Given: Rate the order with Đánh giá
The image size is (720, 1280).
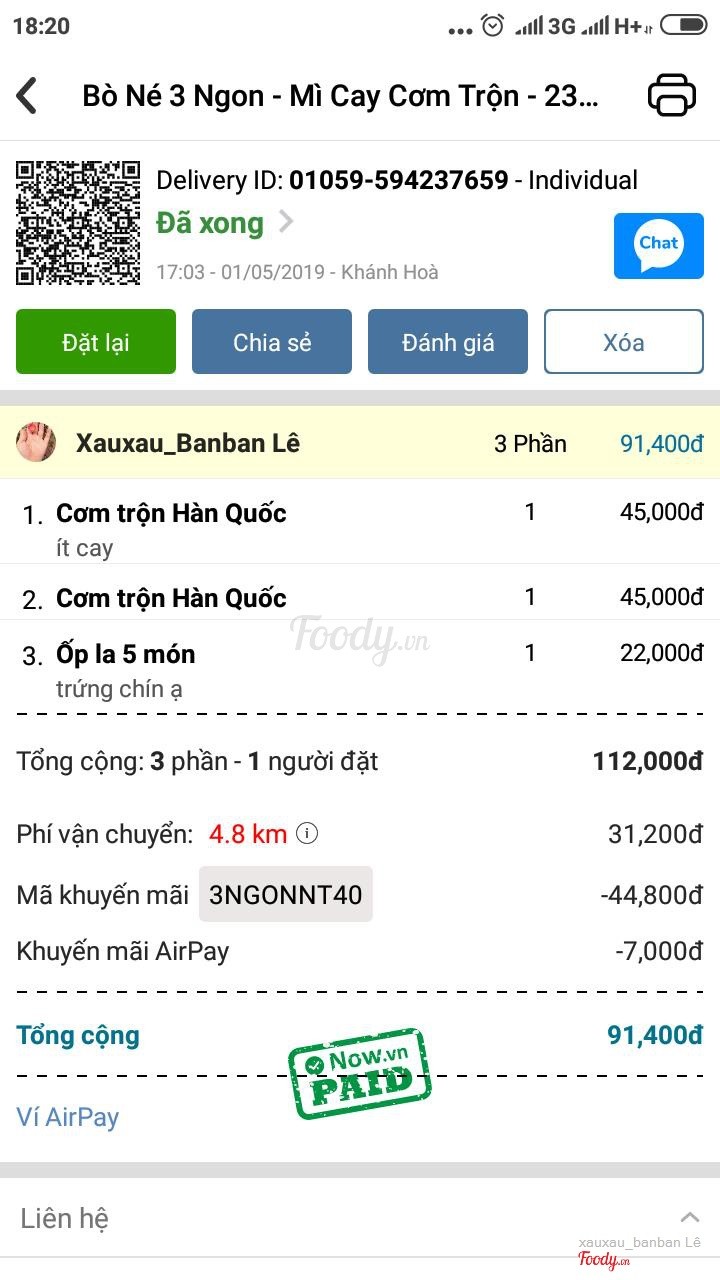Looking at the screenshot, I should [448, 342].
